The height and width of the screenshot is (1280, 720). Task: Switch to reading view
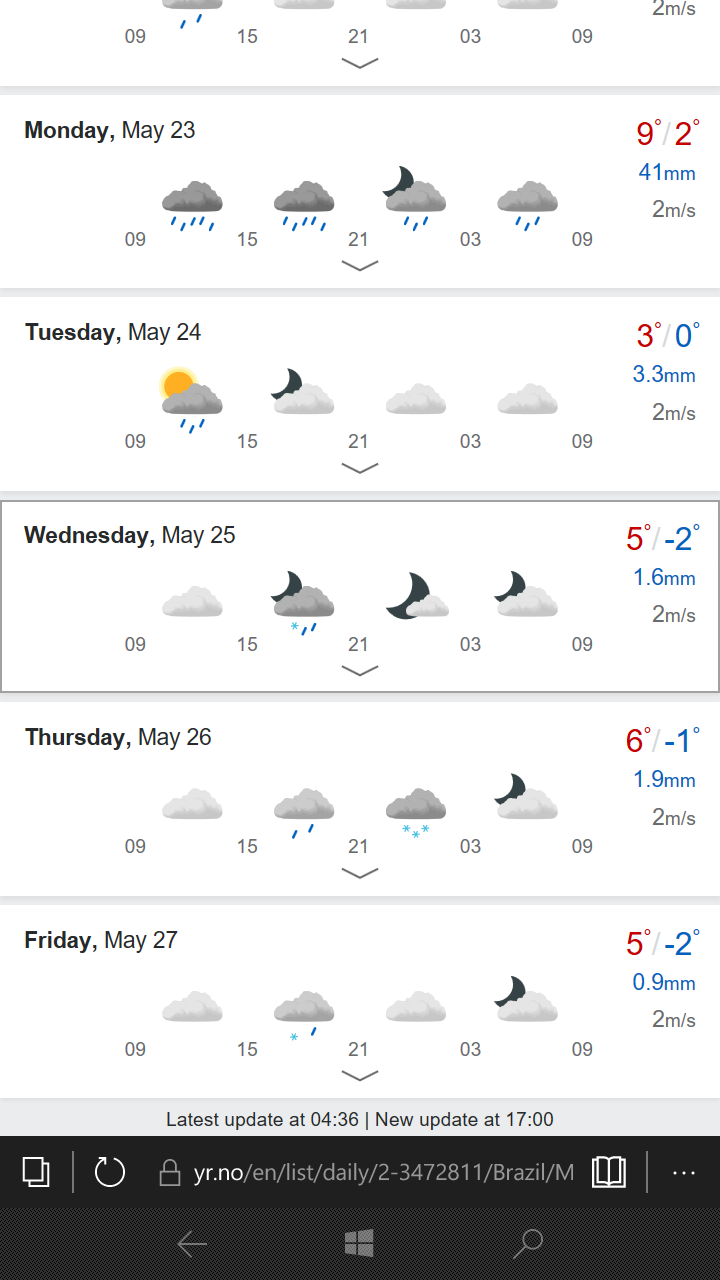[x=609, y=1172]
